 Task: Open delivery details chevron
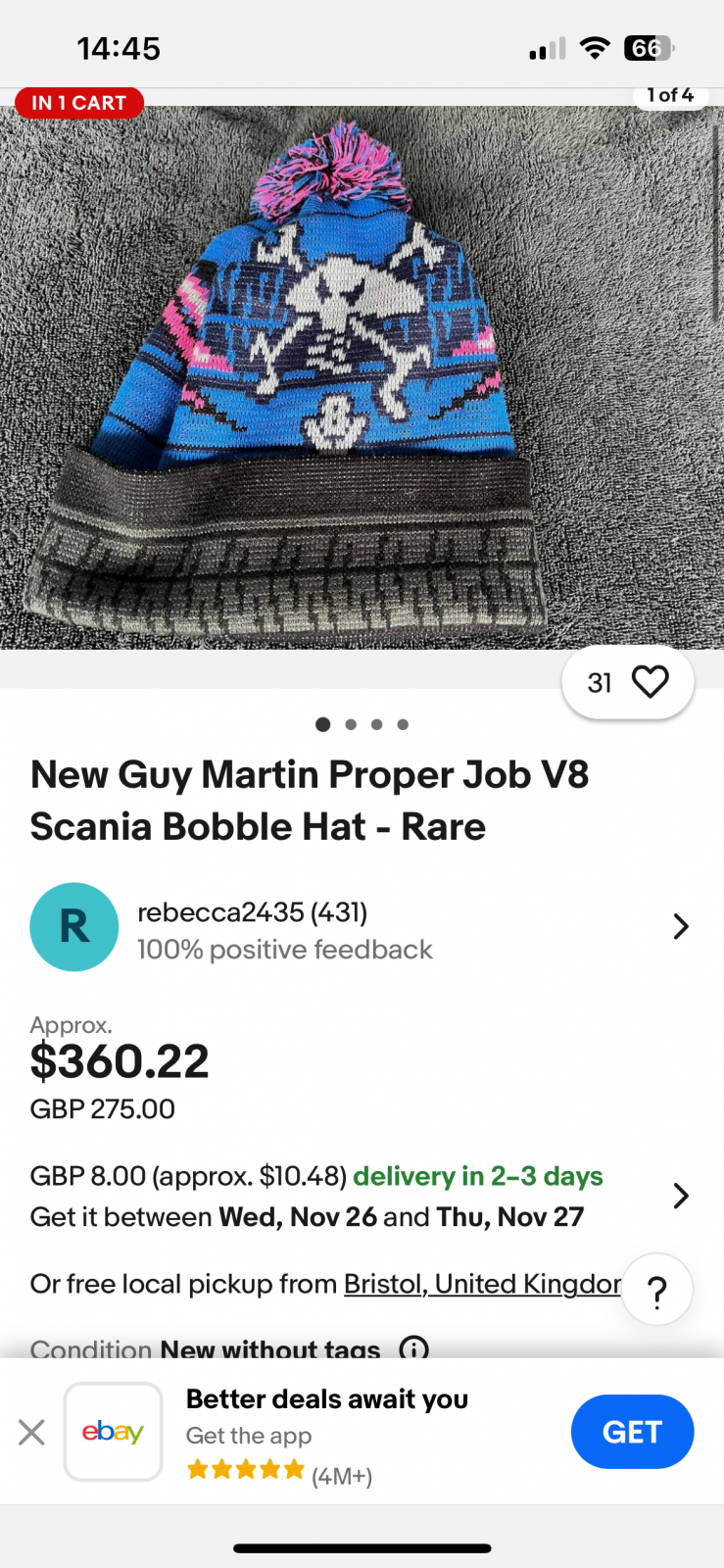tap(680, 1196)
